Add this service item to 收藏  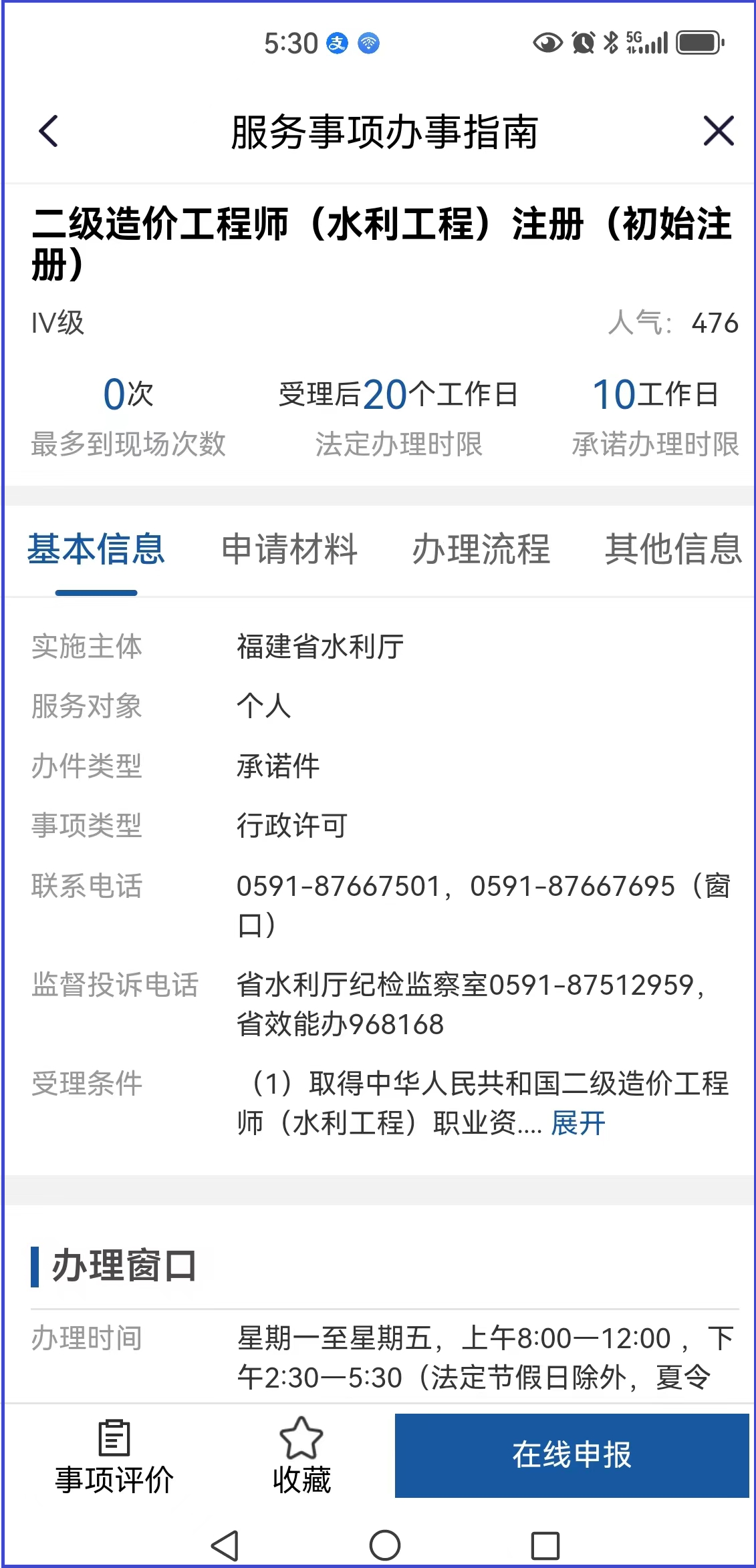301,1456
